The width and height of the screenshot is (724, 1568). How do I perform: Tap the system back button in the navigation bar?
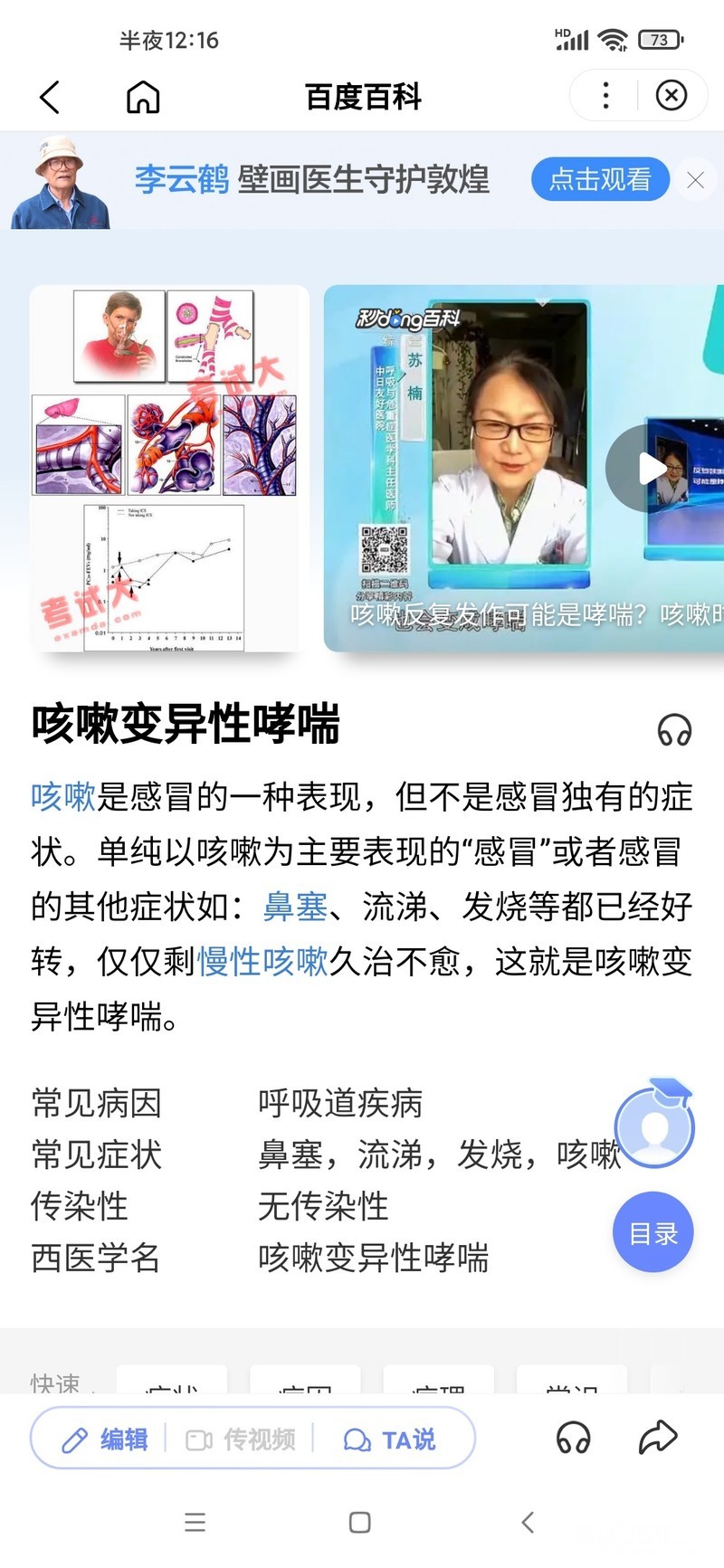tap(528, 1522)
